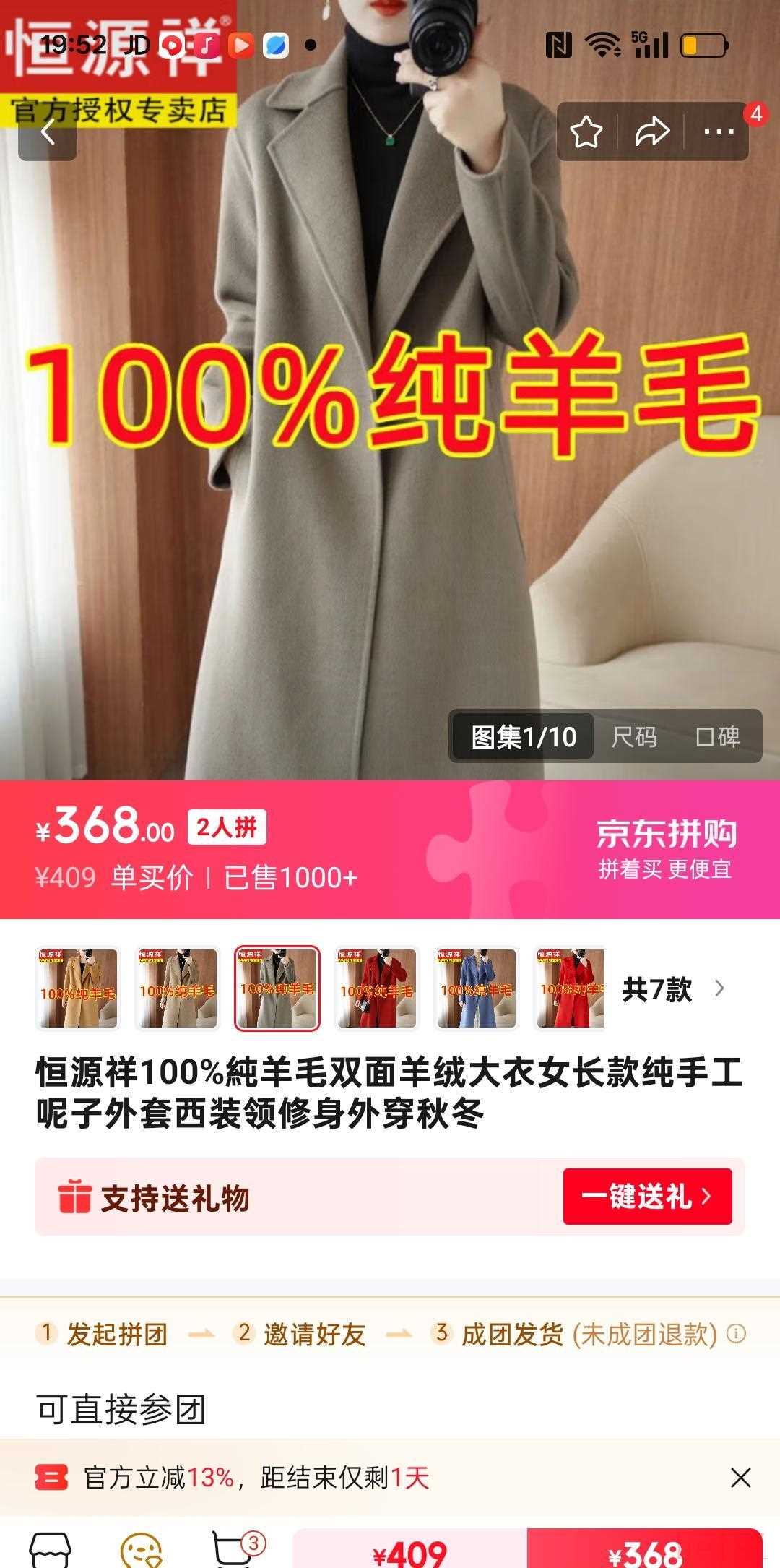Select the beige coat variant thumbnail
The image size is (780, 1568).
[x=177, y=988]
